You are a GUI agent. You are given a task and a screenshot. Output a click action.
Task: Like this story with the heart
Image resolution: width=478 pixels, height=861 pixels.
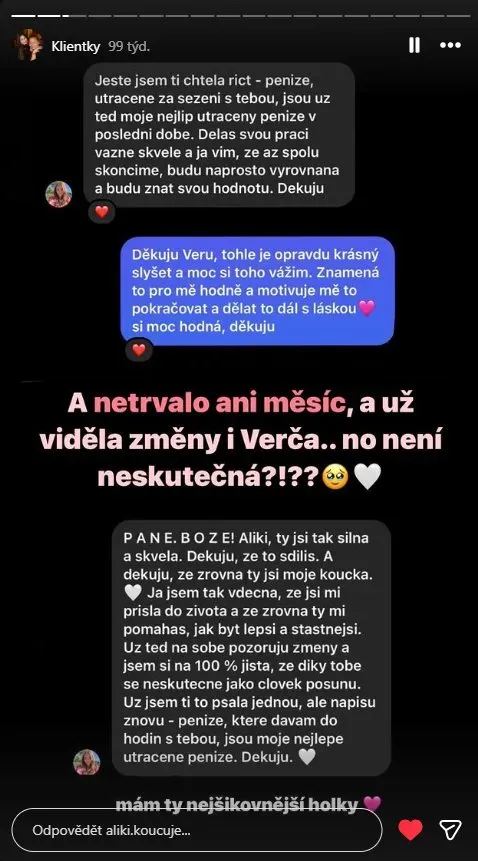point(410,830)
